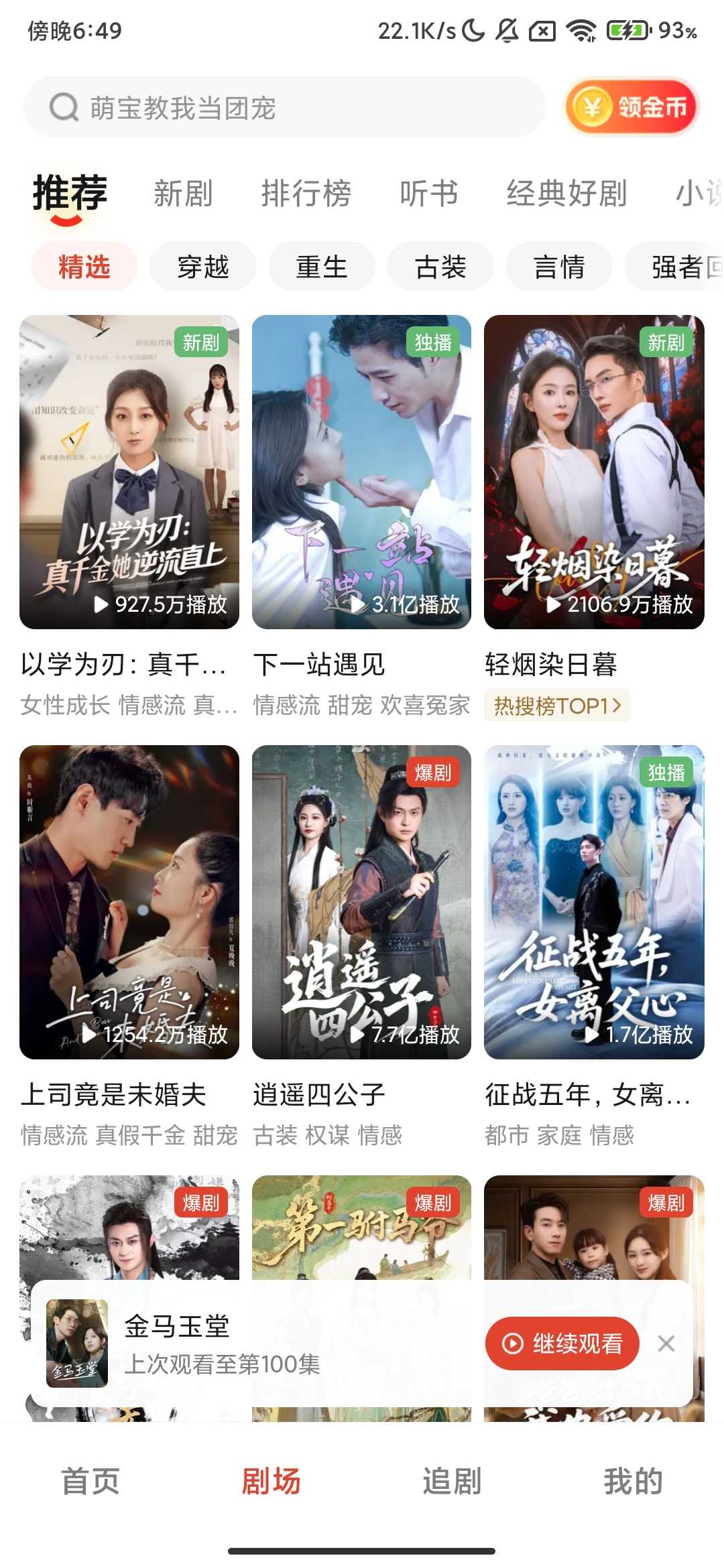Image resolution: width=724 pixels, height=1568 pixels.
Task: Dismiss the 金马玉堂 resume banner
Action: click(x=666, y=1344)
